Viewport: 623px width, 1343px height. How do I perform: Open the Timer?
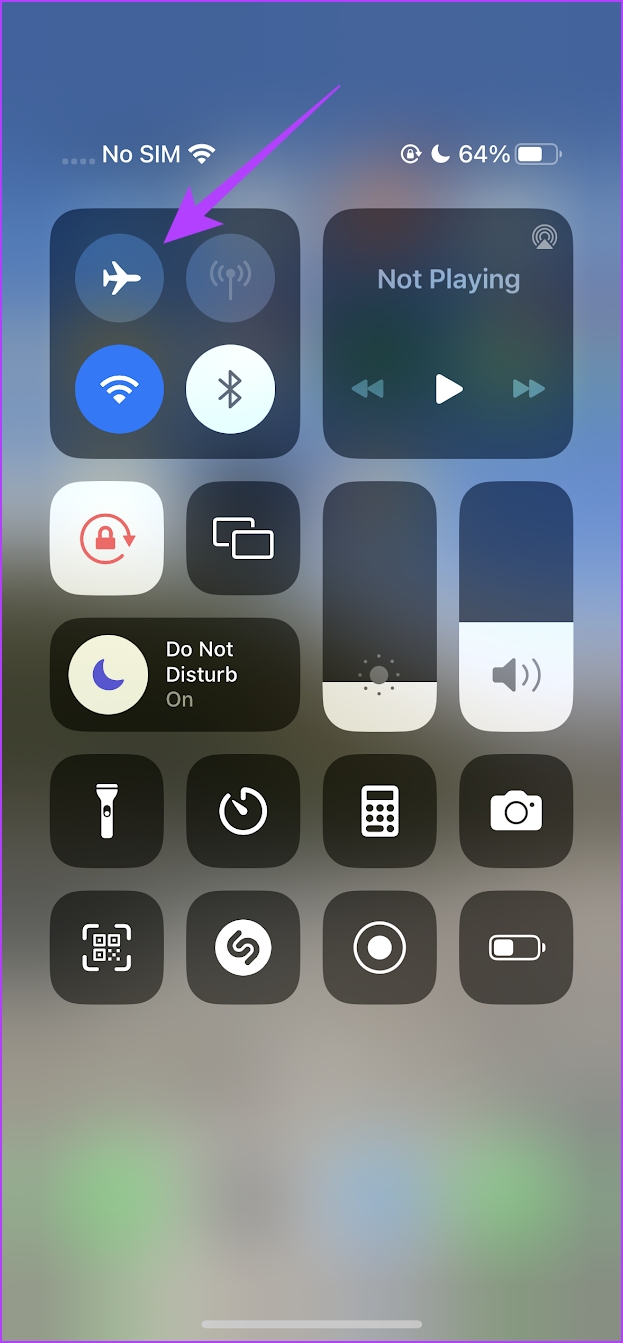243,810
